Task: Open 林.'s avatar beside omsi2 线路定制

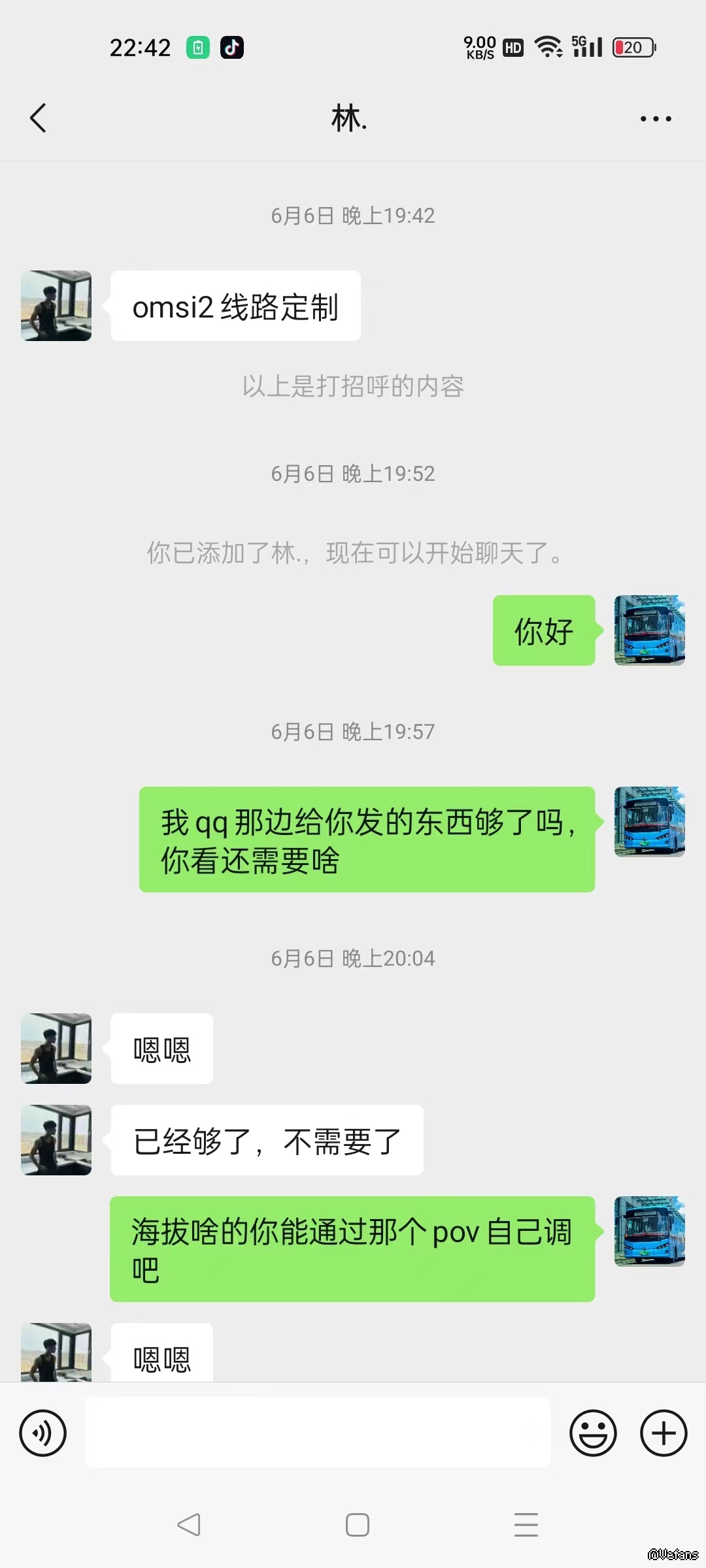Action: coord(56,306)
